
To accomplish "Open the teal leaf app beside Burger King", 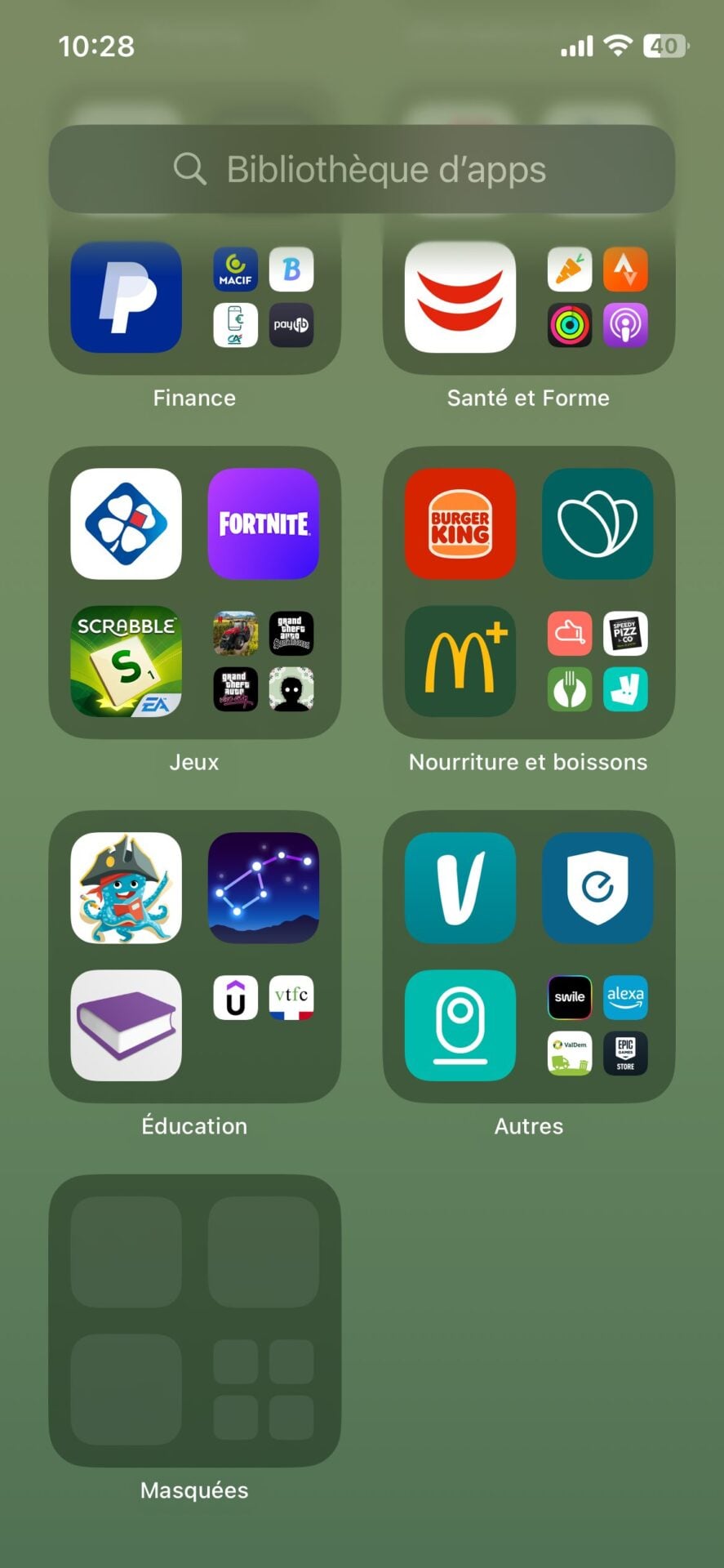I will pyautogui.click(x=597, y=523).
